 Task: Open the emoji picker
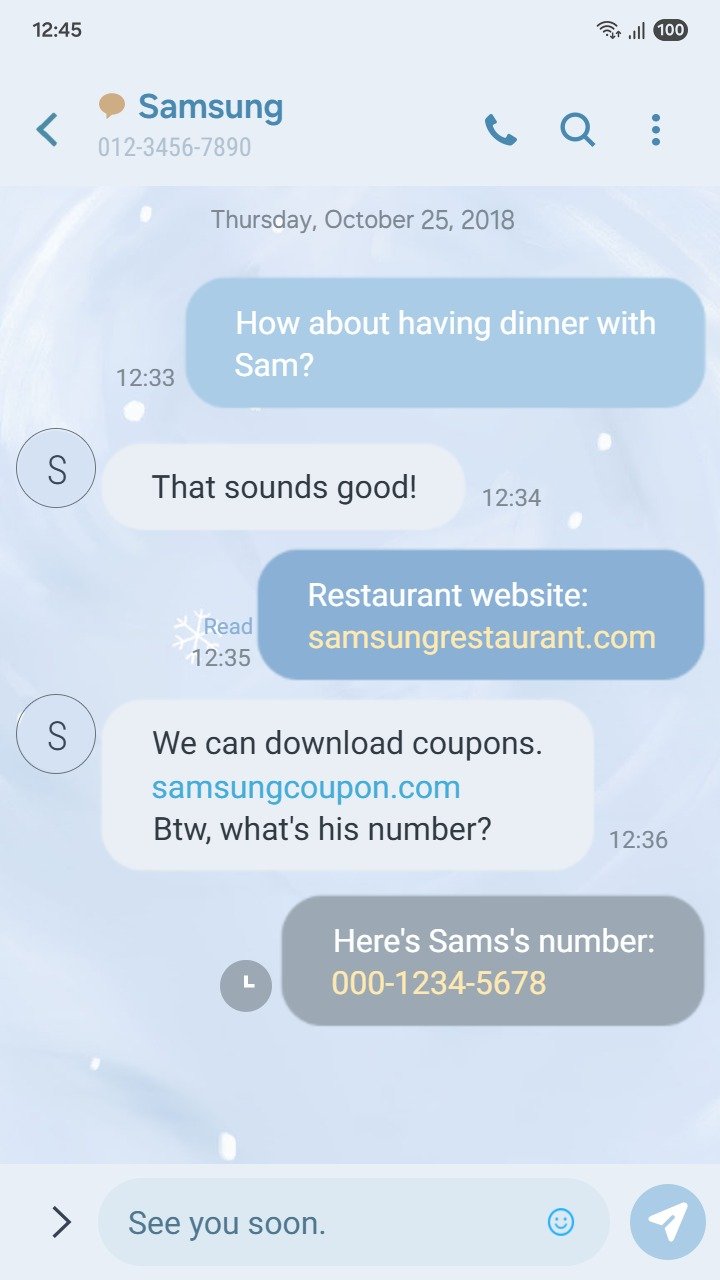coord(561,1221)
